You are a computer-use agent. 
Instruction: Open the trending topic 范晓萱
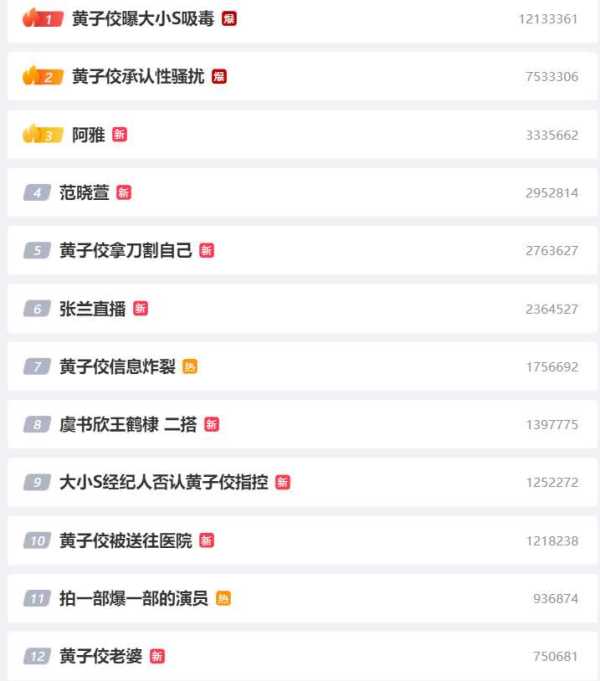click(x=84, y=193)
